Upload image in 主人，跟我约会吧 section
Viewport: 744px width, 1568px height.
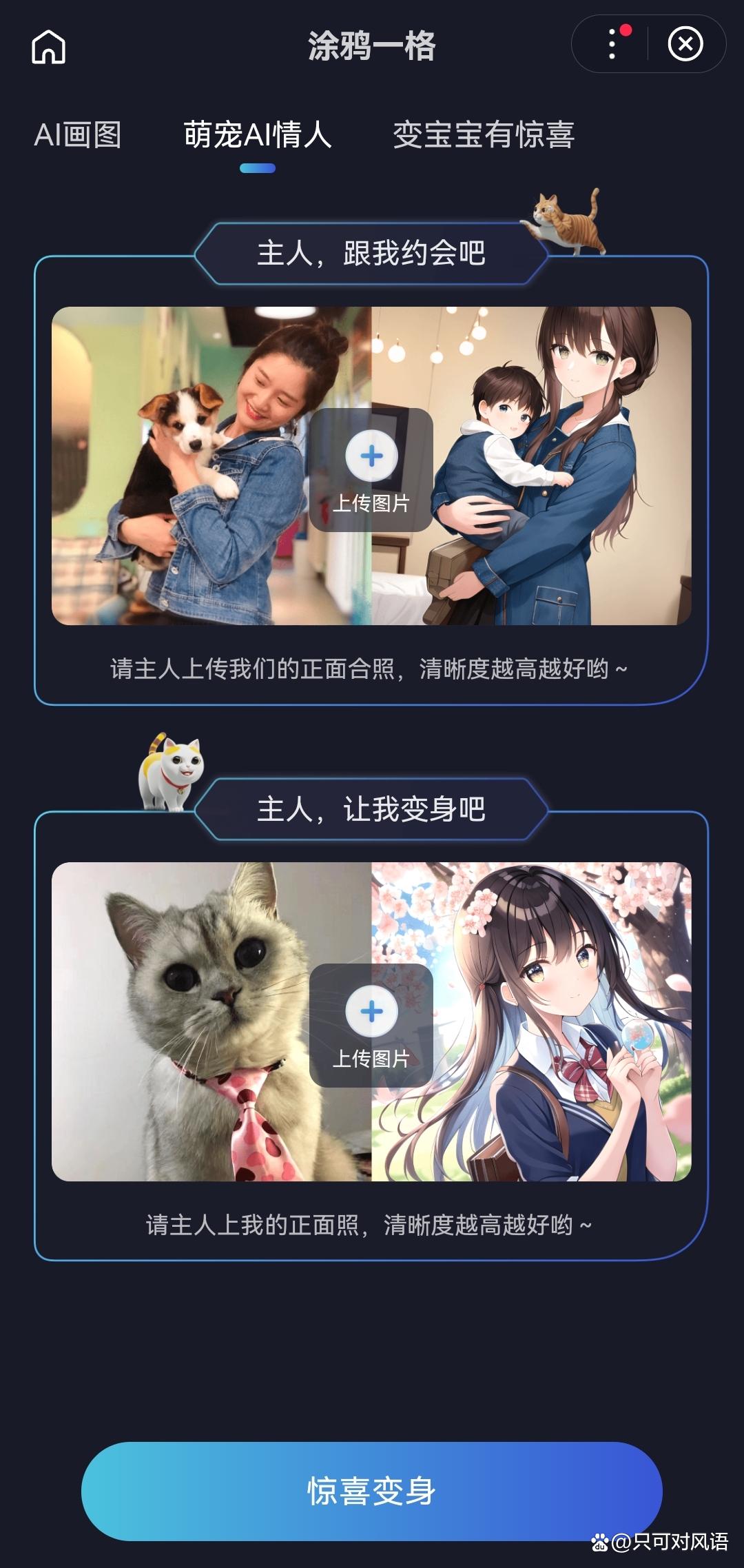pyautogui.click(x=371, y=469)
